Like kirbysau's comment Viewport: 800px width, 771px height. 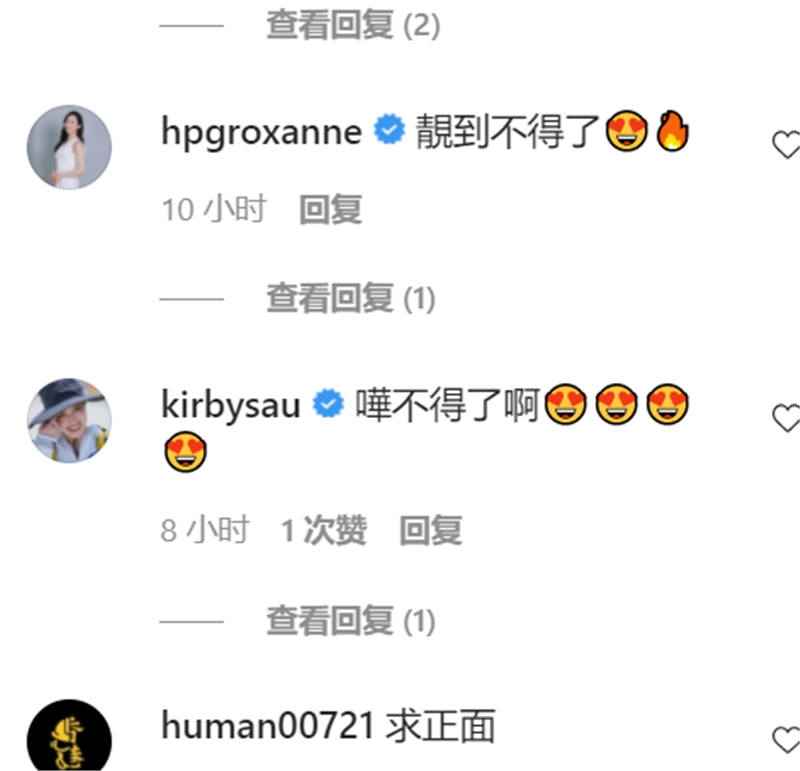tap(787, 419)
